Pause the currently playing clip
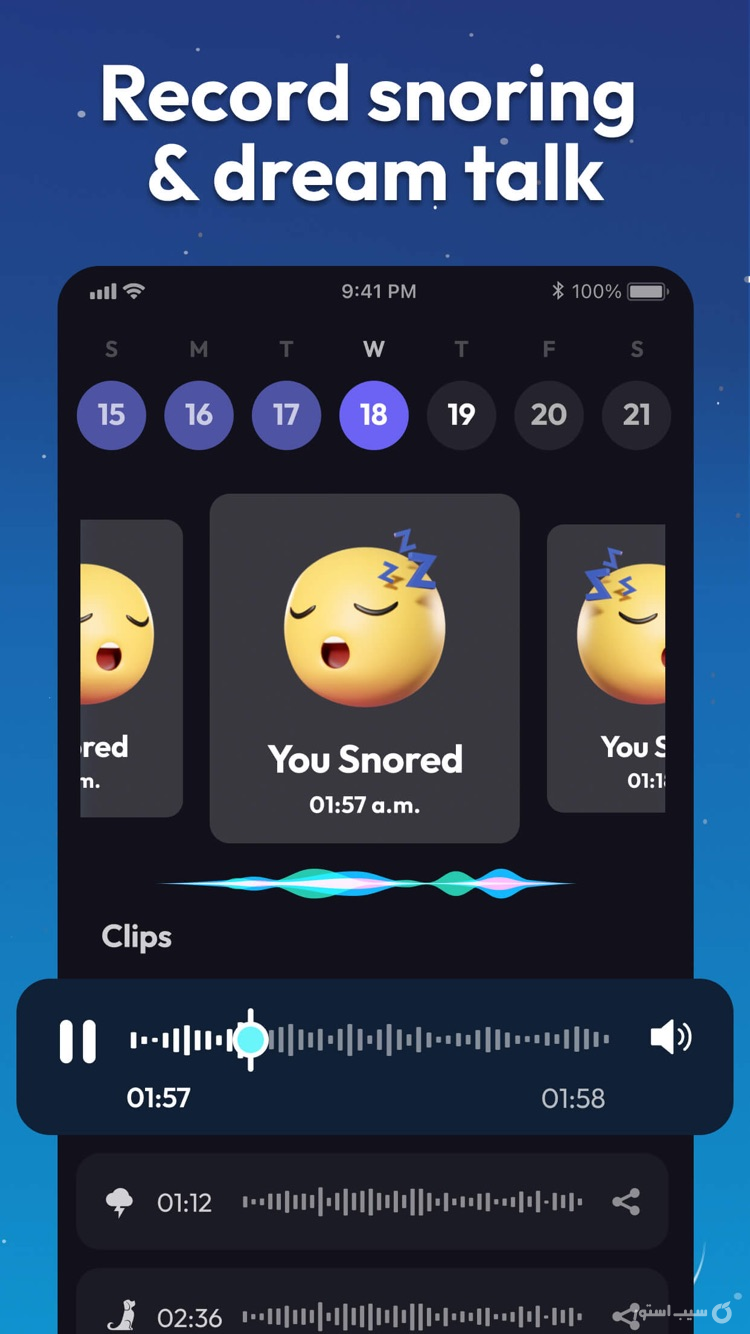 coord(79,1040)
